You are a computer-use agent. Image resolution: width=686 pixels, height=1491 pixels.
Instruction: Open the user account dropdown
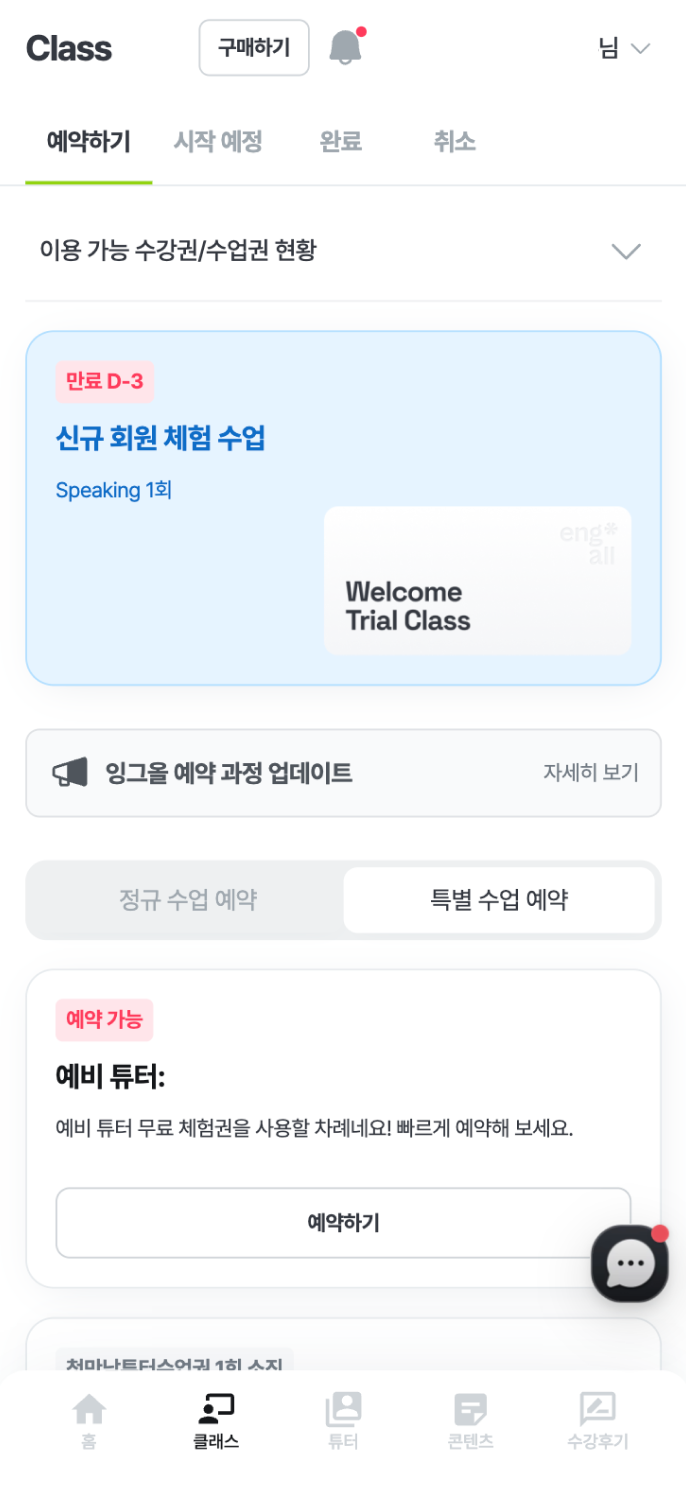click(x=625, y=48)
